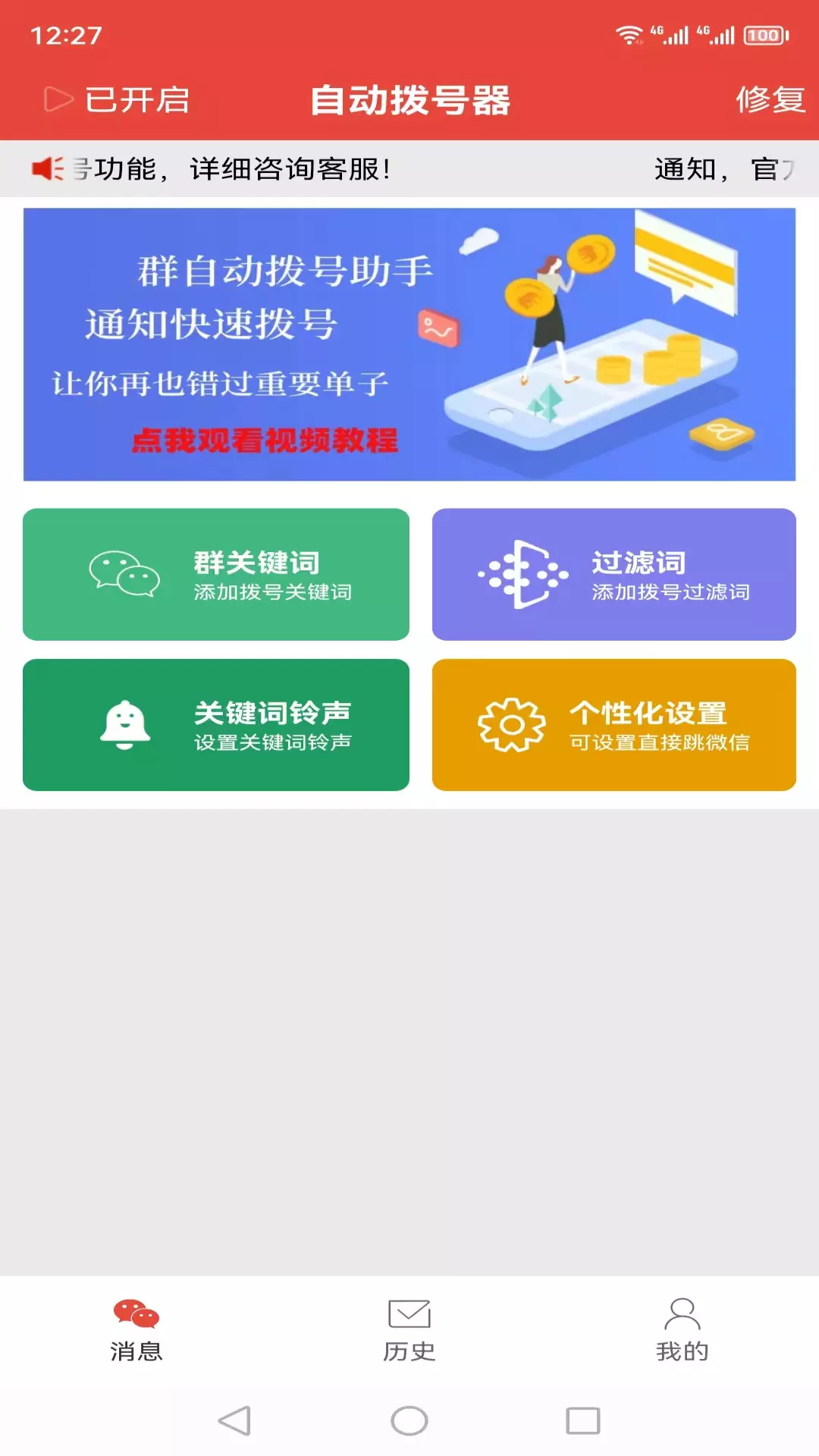The height and width of the screenshot is (1456, 819).
Task: Open 群关键词 to add dialing keywords
Action: [x=216, y=574]
